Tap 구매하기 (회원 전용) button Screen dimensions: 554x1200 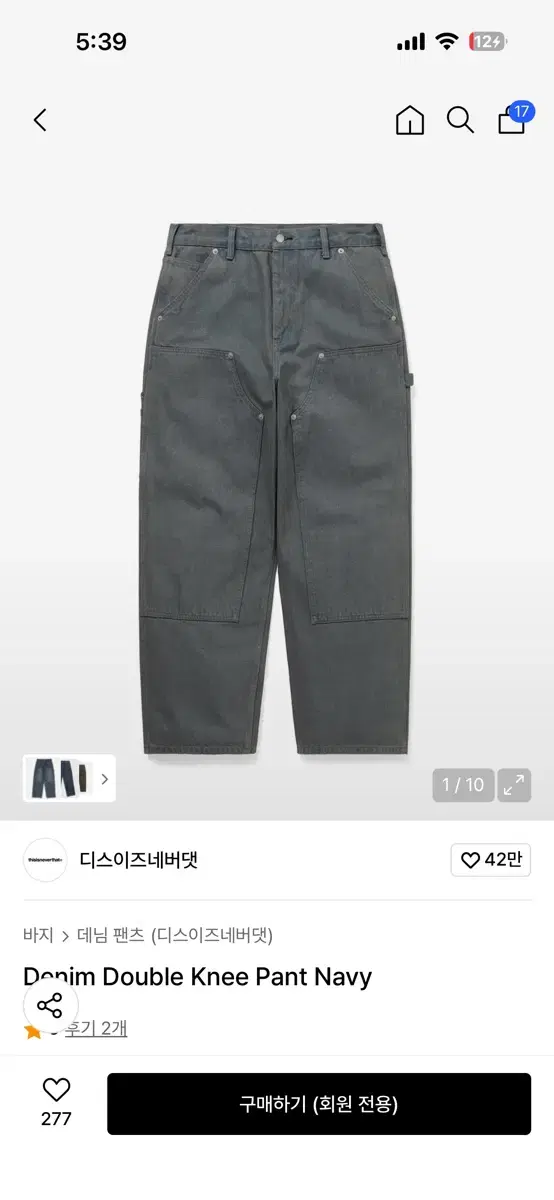(x=319, y=1104)
